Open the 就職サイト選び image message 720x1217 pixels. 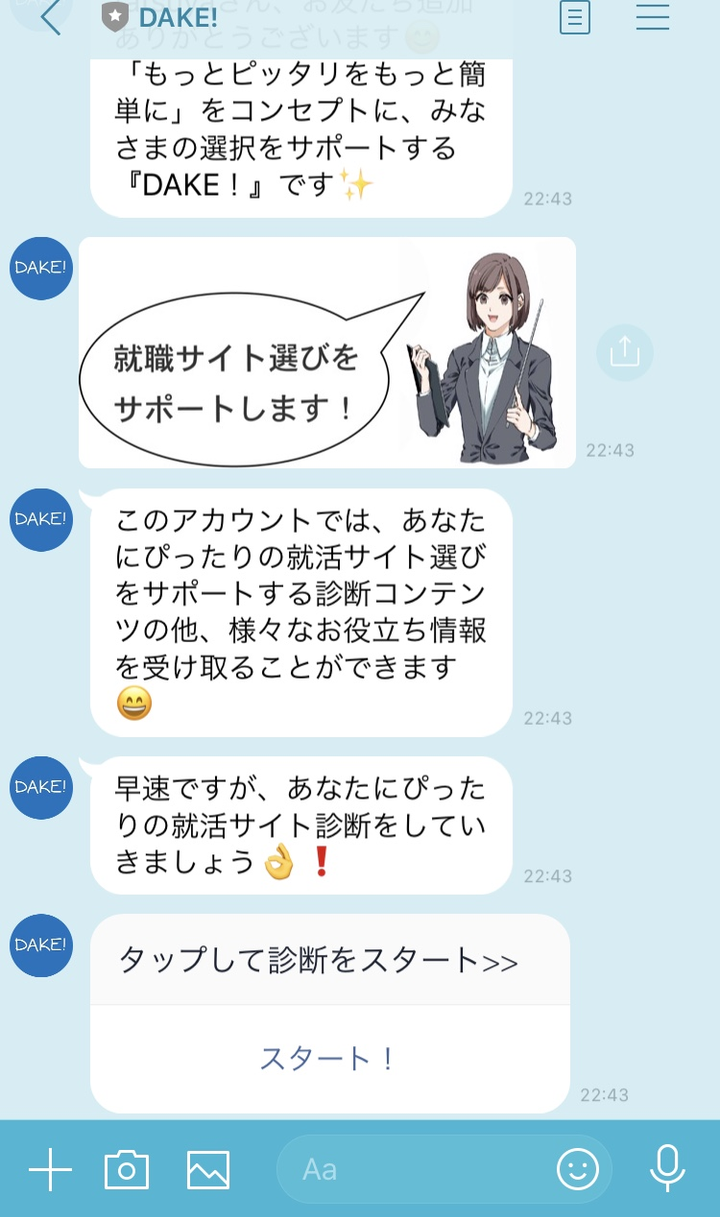coord(327,352)
